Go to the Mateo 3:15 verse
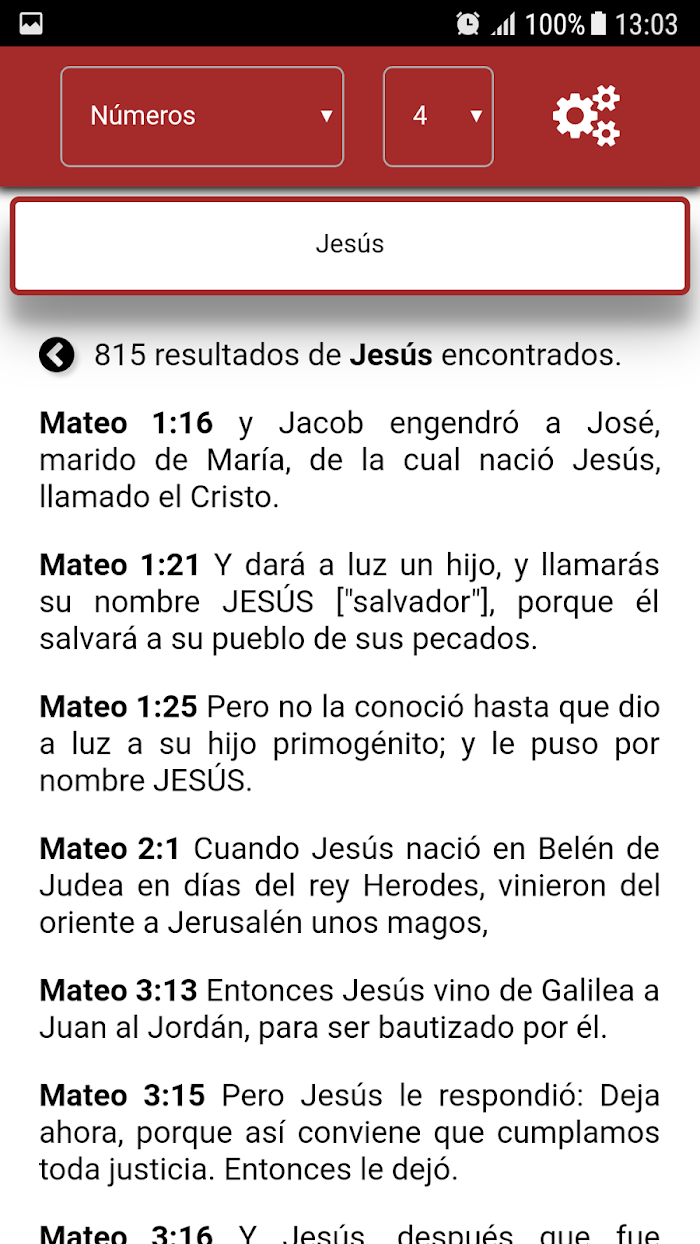 pyautogui.click(x=350, y=1132)
